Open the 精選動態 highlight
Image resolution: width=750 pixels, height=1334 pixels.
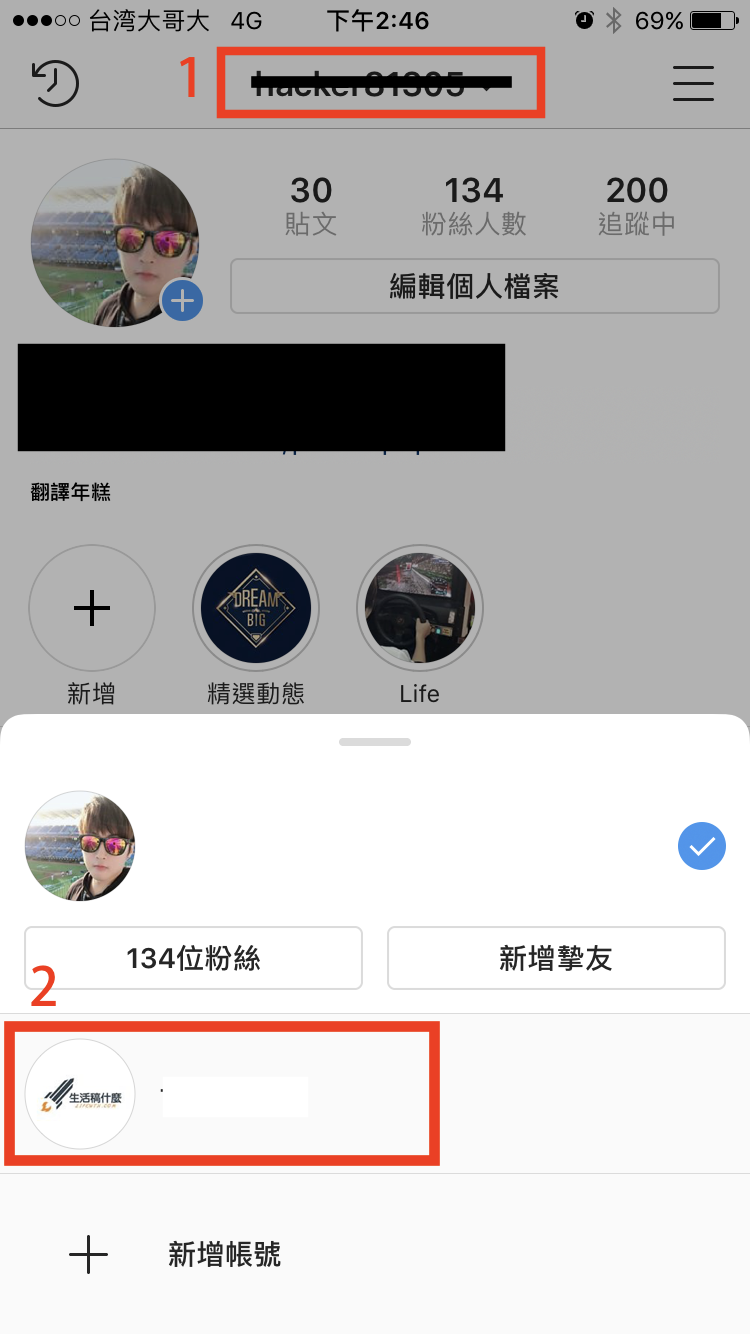pyautogui.click(x=256, y=608)
